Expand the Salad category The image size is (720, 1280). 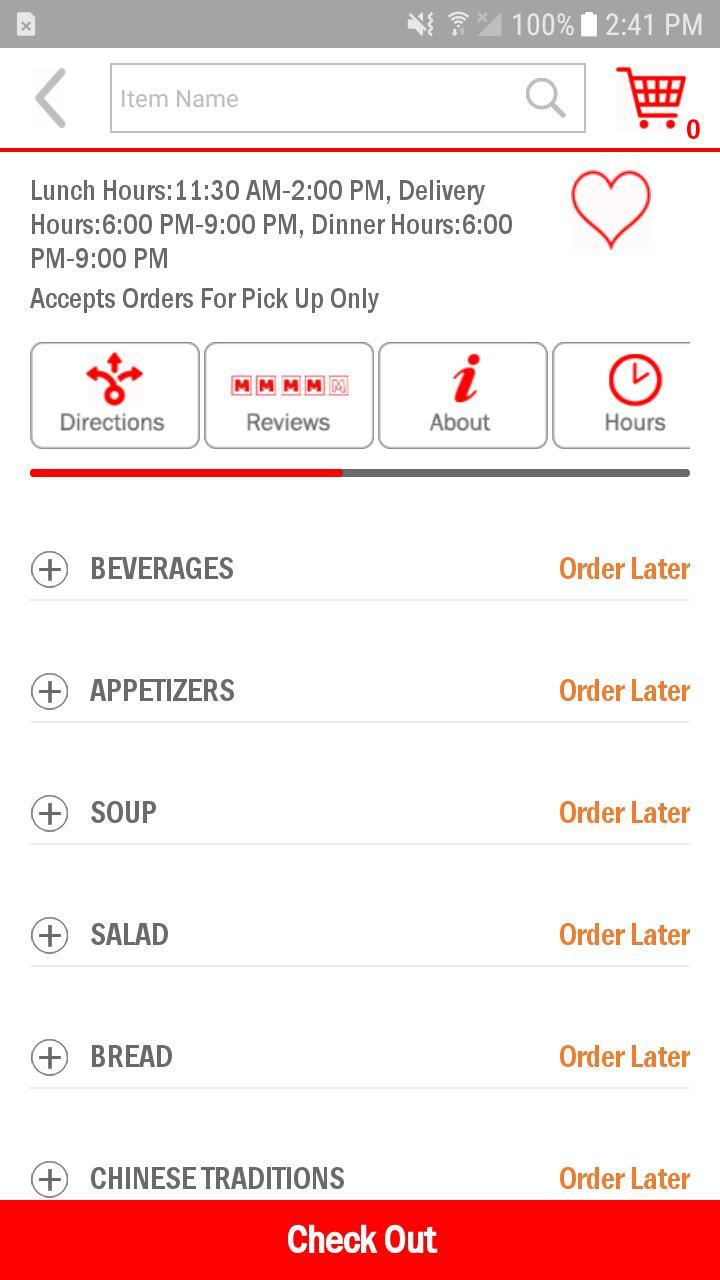click(360, 935)
